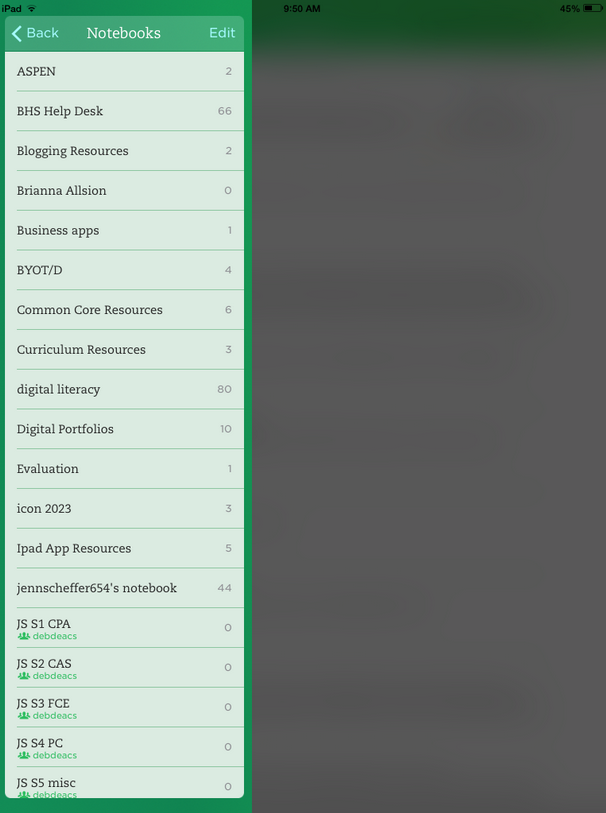The image size is (606, 813).
Task: Open the shared JS S1 CPA notebook
Action: tap(124, 628)
